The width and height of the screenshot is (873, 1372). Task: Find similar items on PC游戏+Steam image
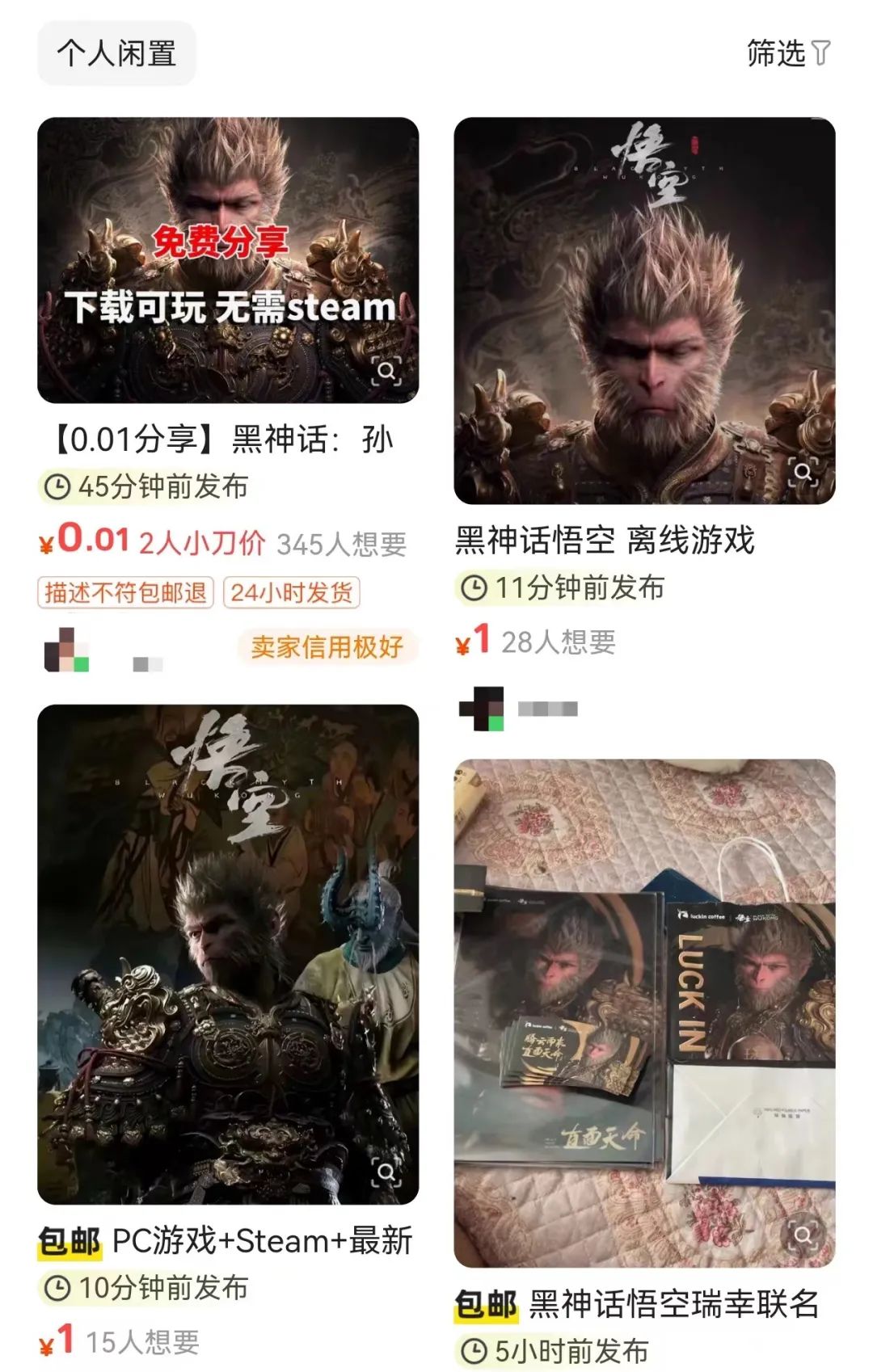pos(386,1172)
